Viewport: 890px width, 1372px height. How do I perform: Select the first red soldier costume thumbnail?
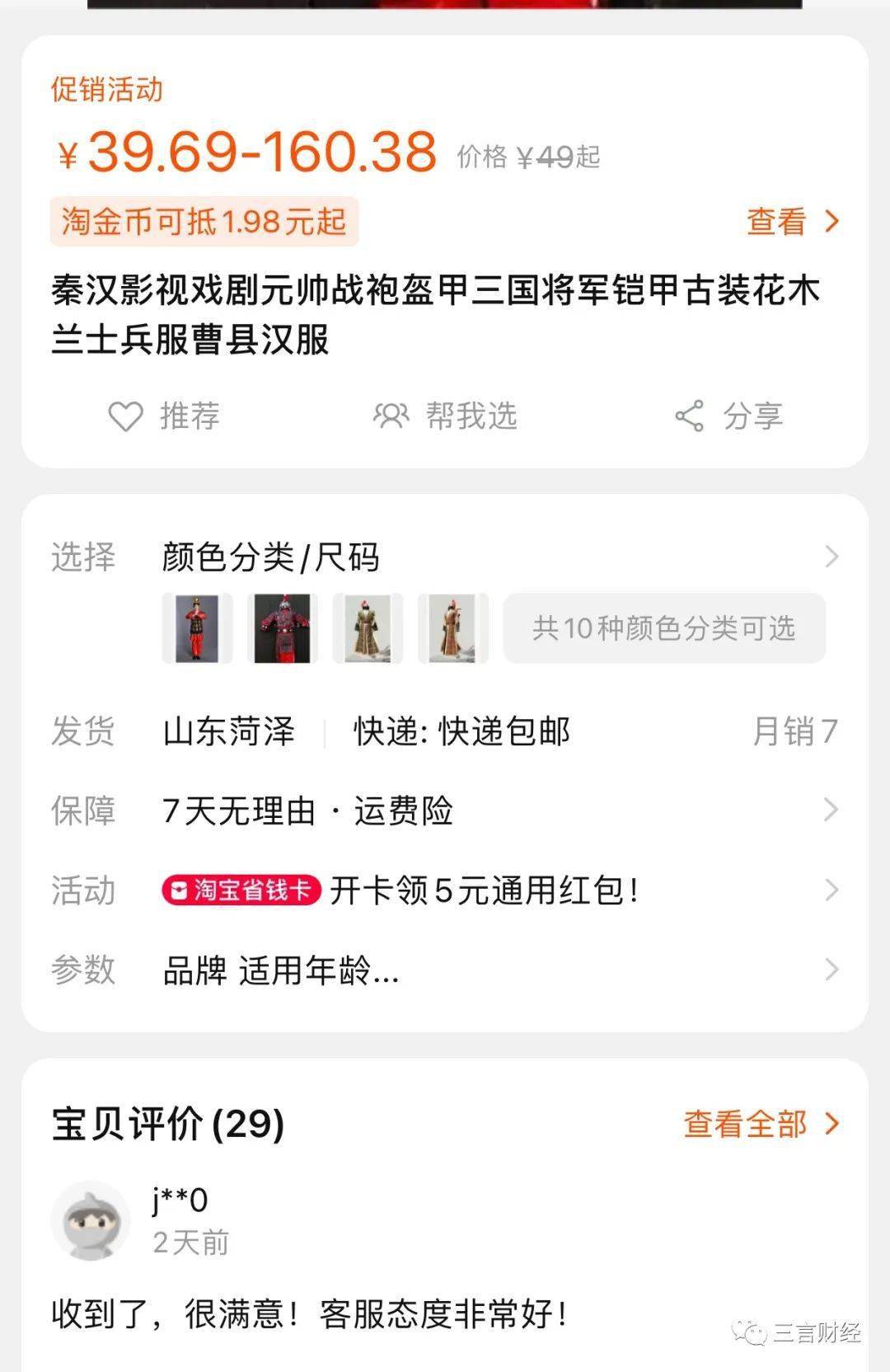click(x=197, y=628)
